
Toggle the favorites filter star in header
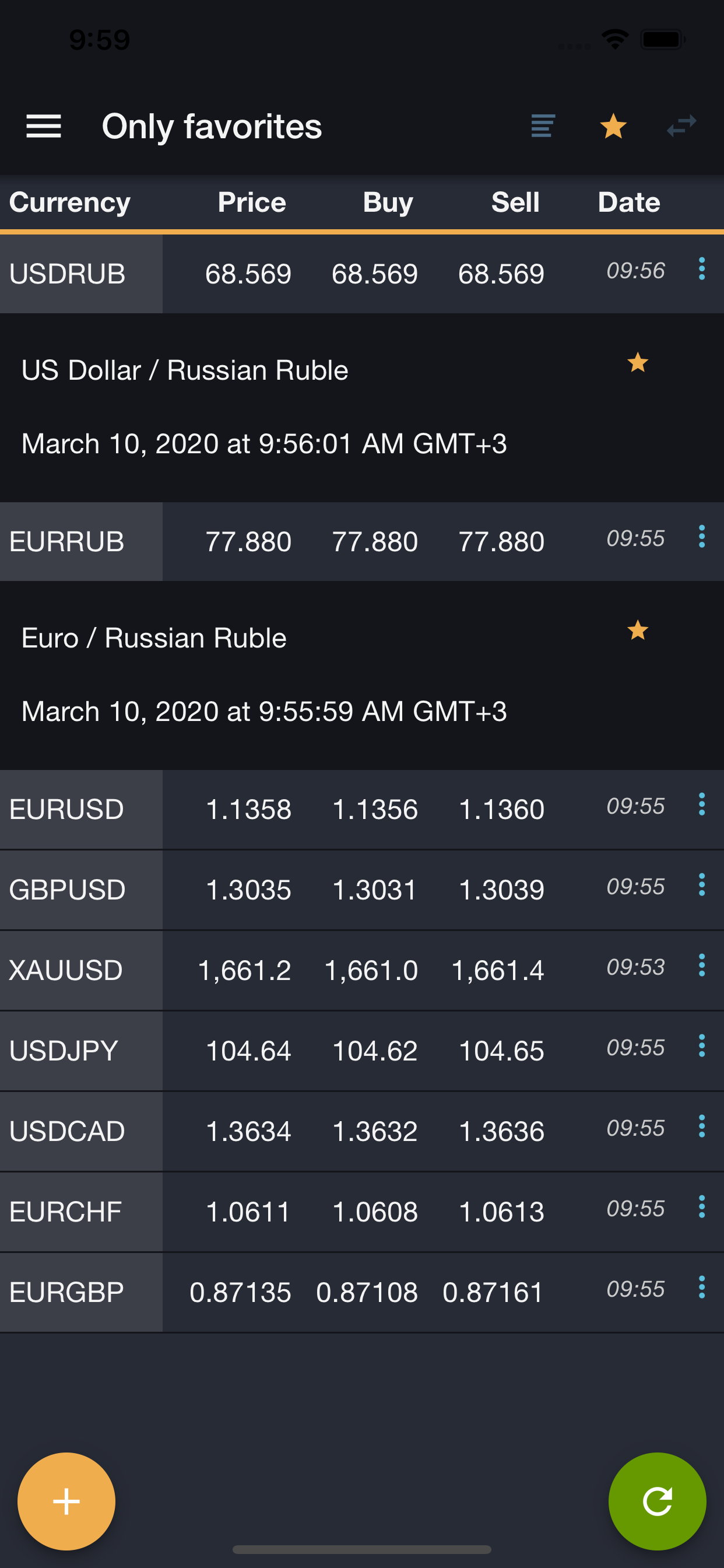pyautogui.click(x=613, y=126)
